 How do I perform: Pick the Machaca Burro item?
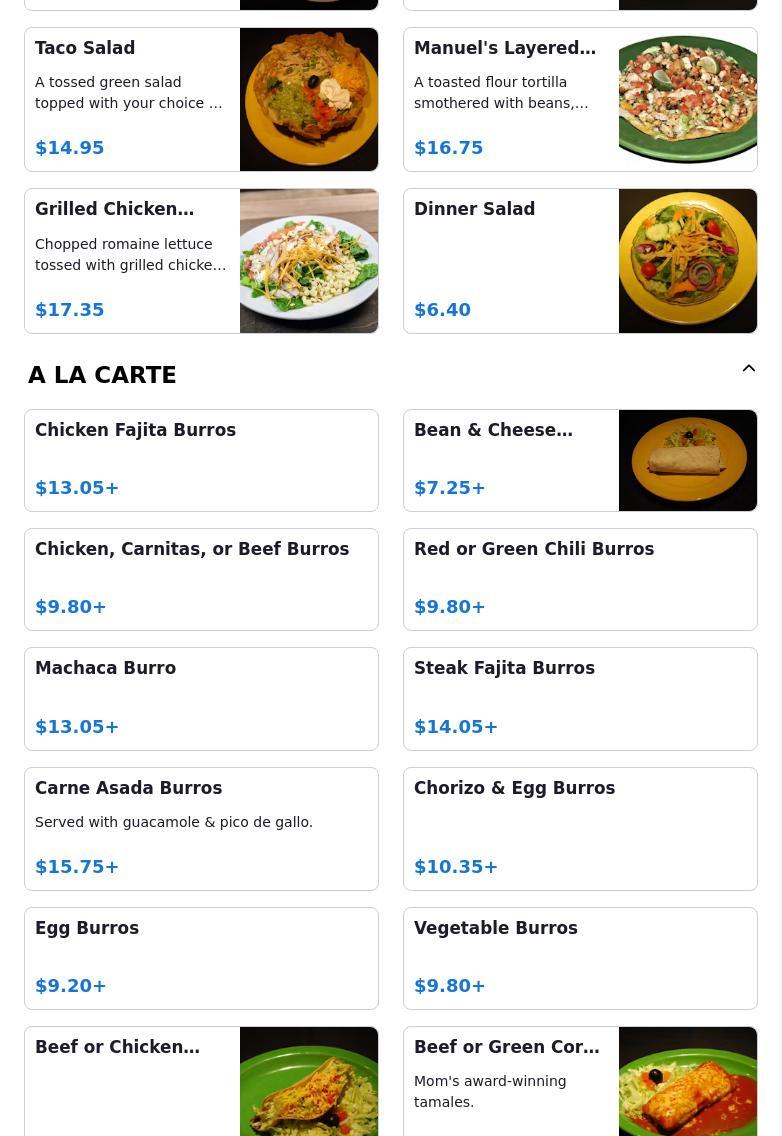tap(201, 698)
